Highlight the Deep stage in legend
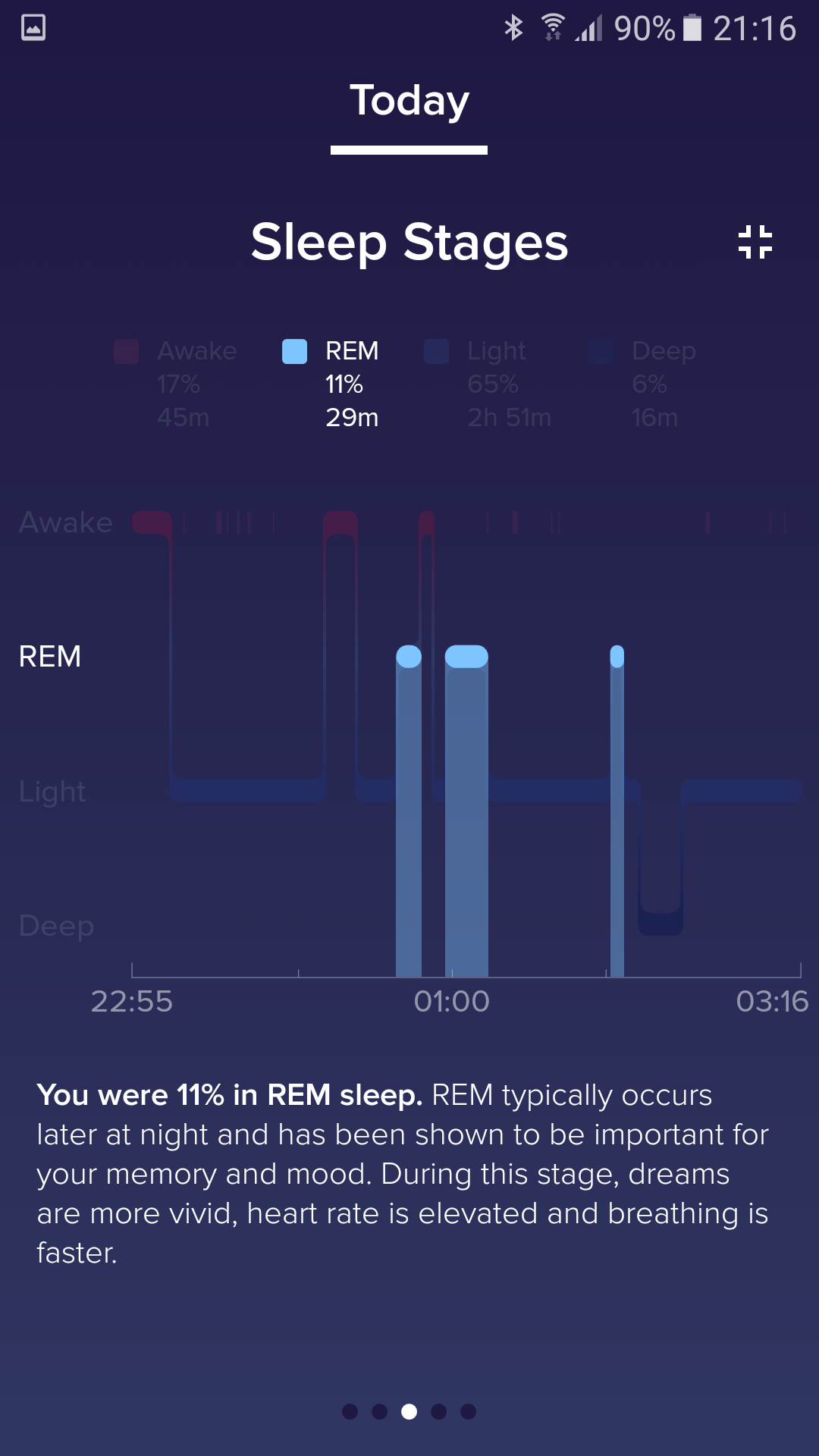The height and width of the screenshot is (1456, 819). pos(643,384)
